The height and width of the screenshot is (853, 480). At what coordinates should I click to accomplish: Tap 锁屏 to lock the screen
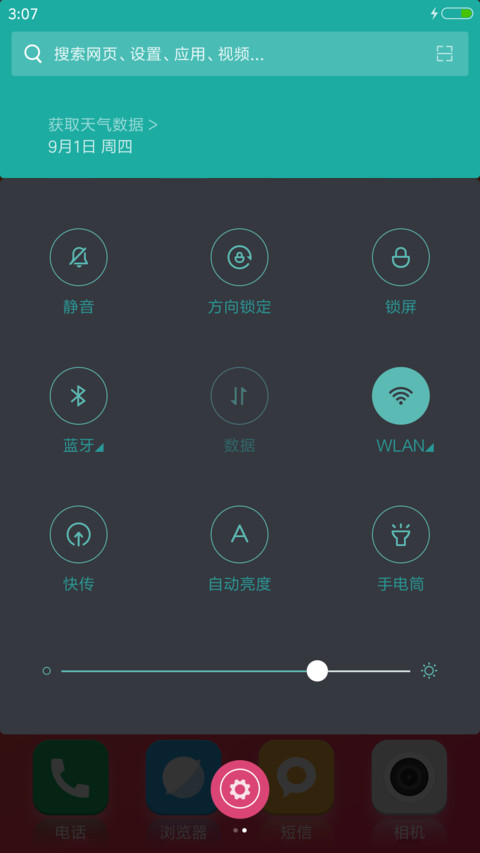tap(401, 257)
